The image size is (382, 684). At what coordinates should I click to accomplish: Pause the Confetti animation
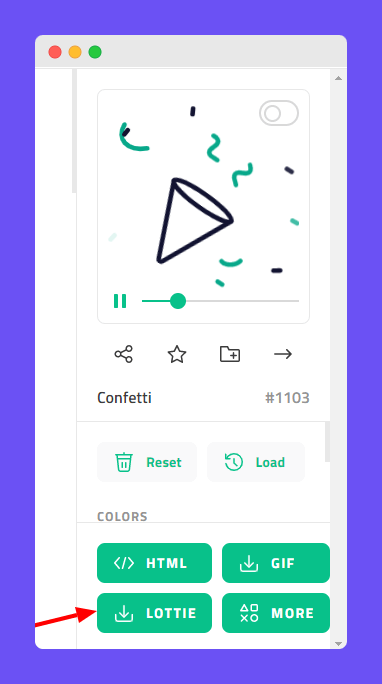point(120,301)
